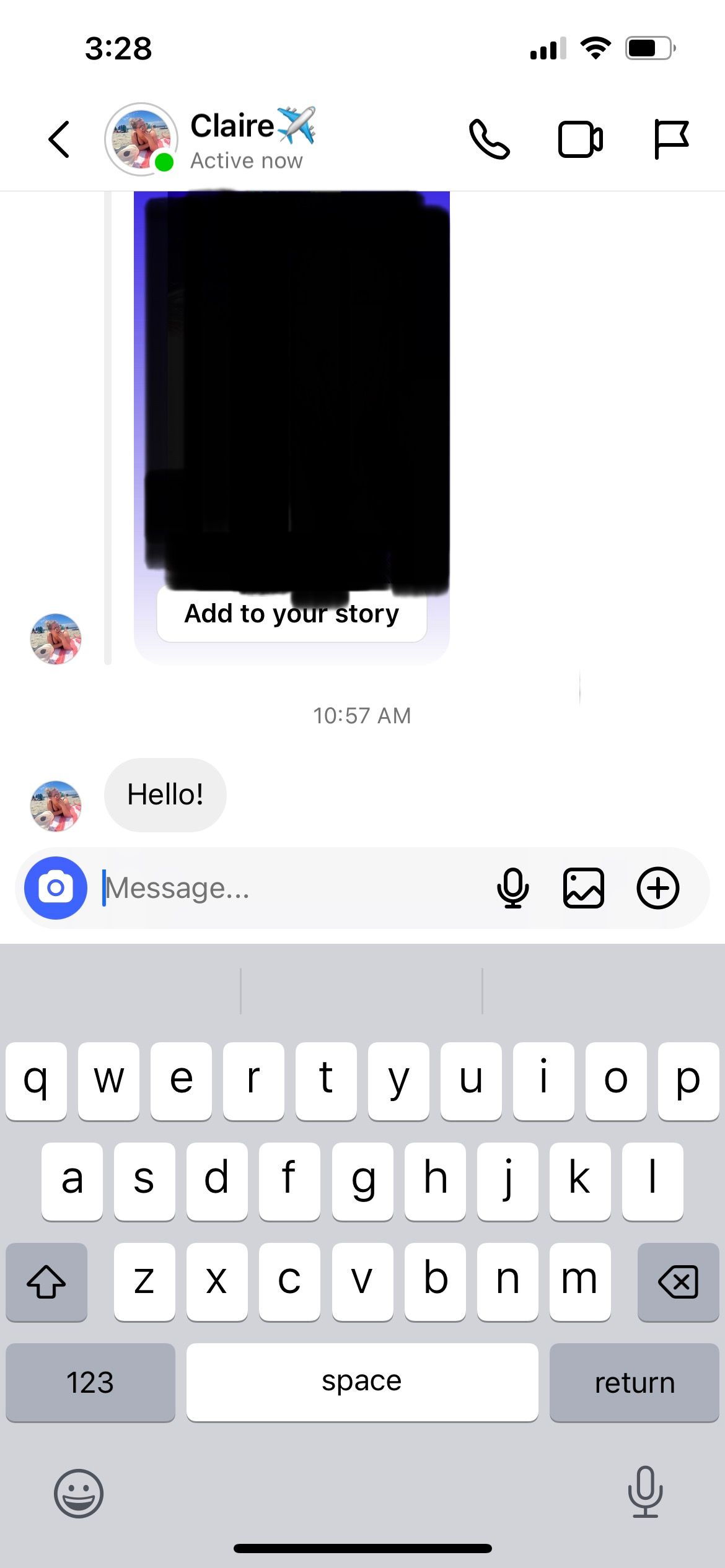The width and height of the screenshot is (725, 1568).
Task: Open Claire's profile from the chat header
Action: tap(248, 139)
